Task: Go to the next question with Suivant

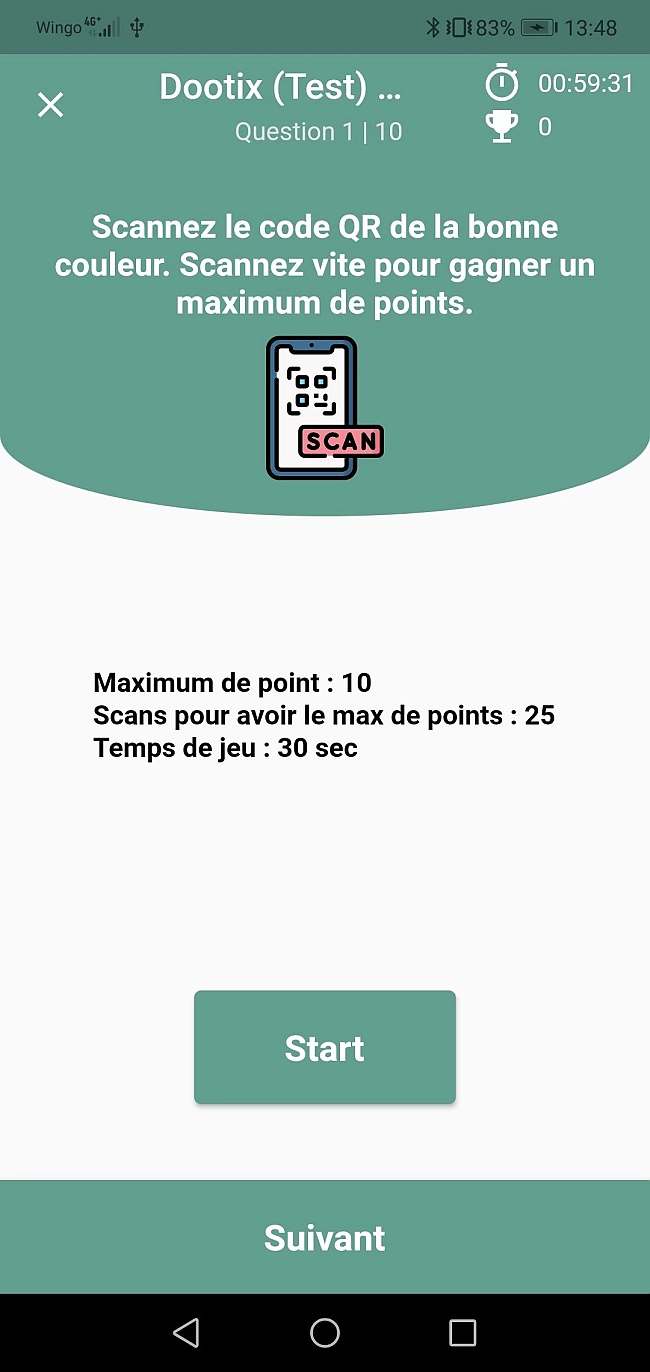Action: point(325,1238)
